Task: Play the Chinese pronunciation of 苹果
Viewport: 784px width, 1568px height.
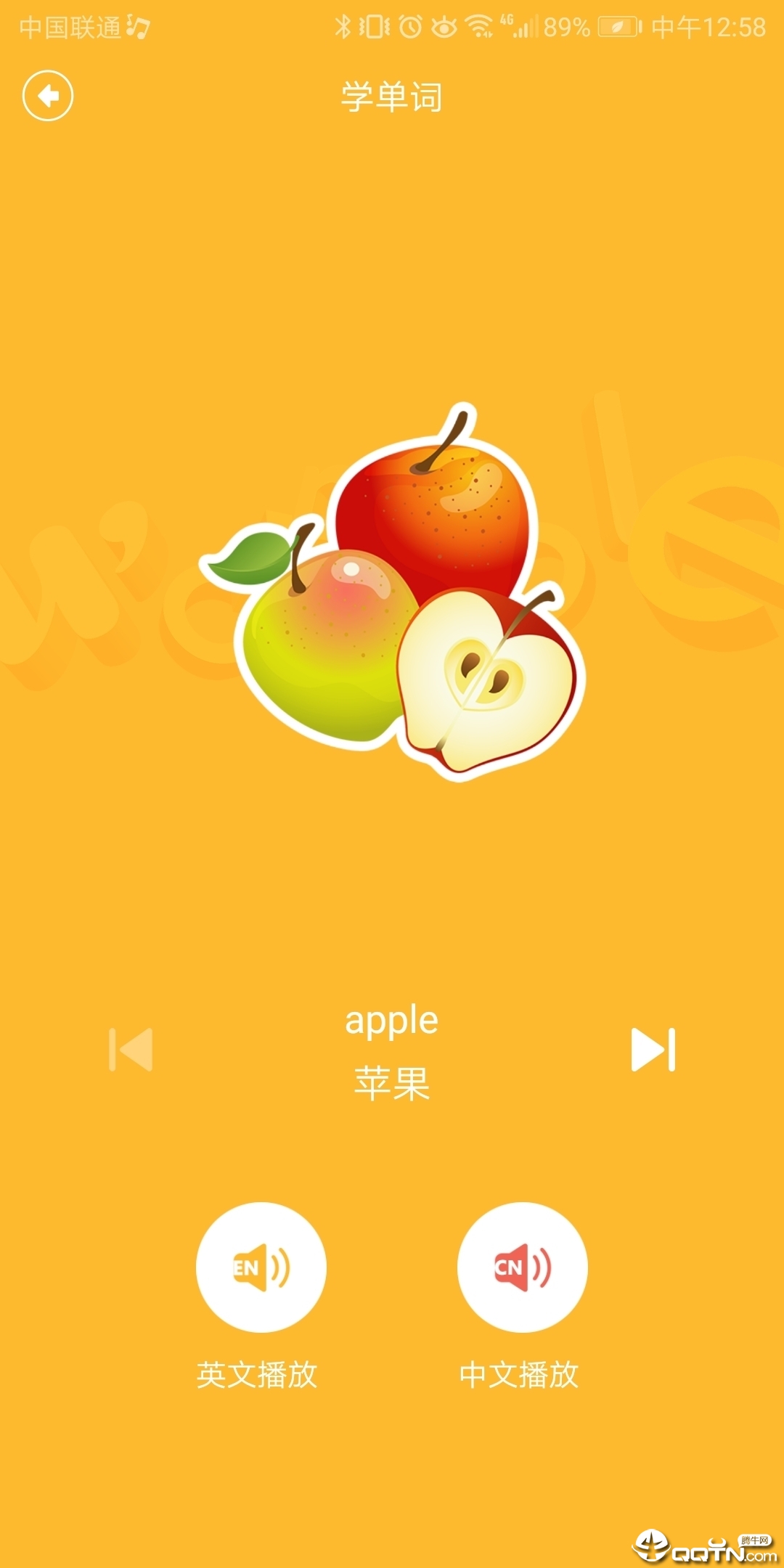Action: (523, 1267)
